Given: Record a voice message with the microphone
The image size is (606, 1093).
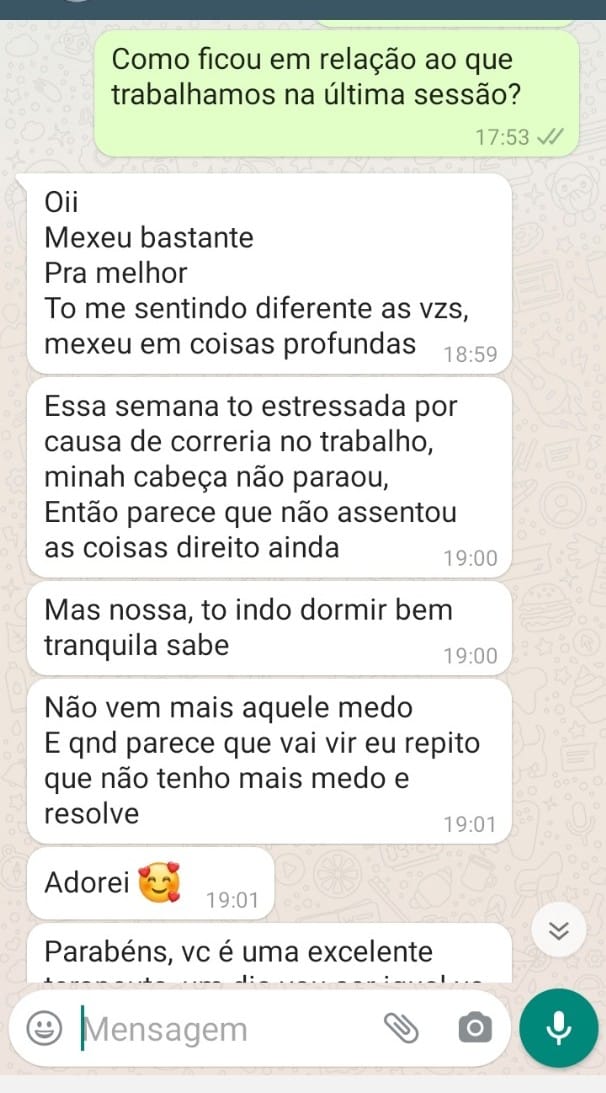Looking at the screenshot, I should coord(558,1028).
